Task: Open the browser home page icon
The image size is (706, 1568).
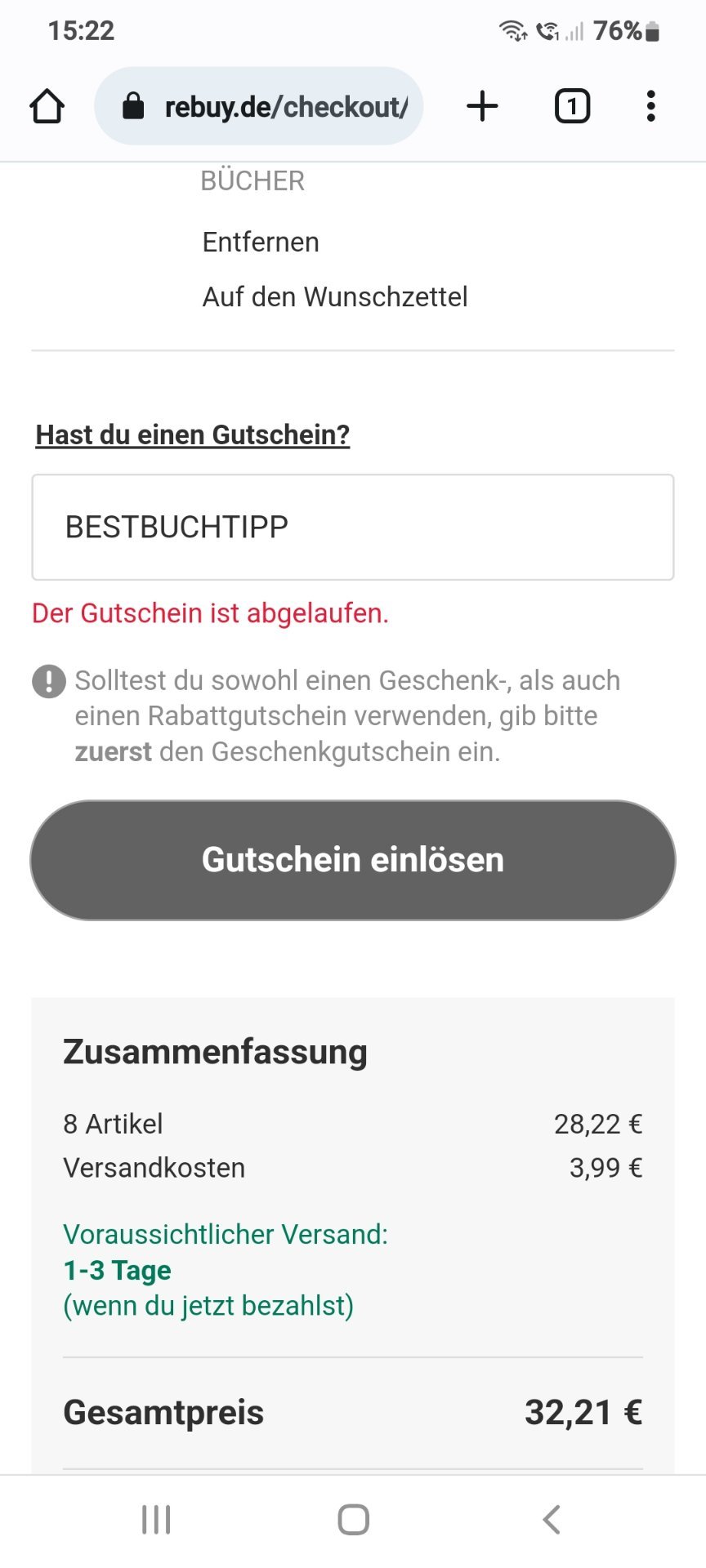Action: [47, 106]
